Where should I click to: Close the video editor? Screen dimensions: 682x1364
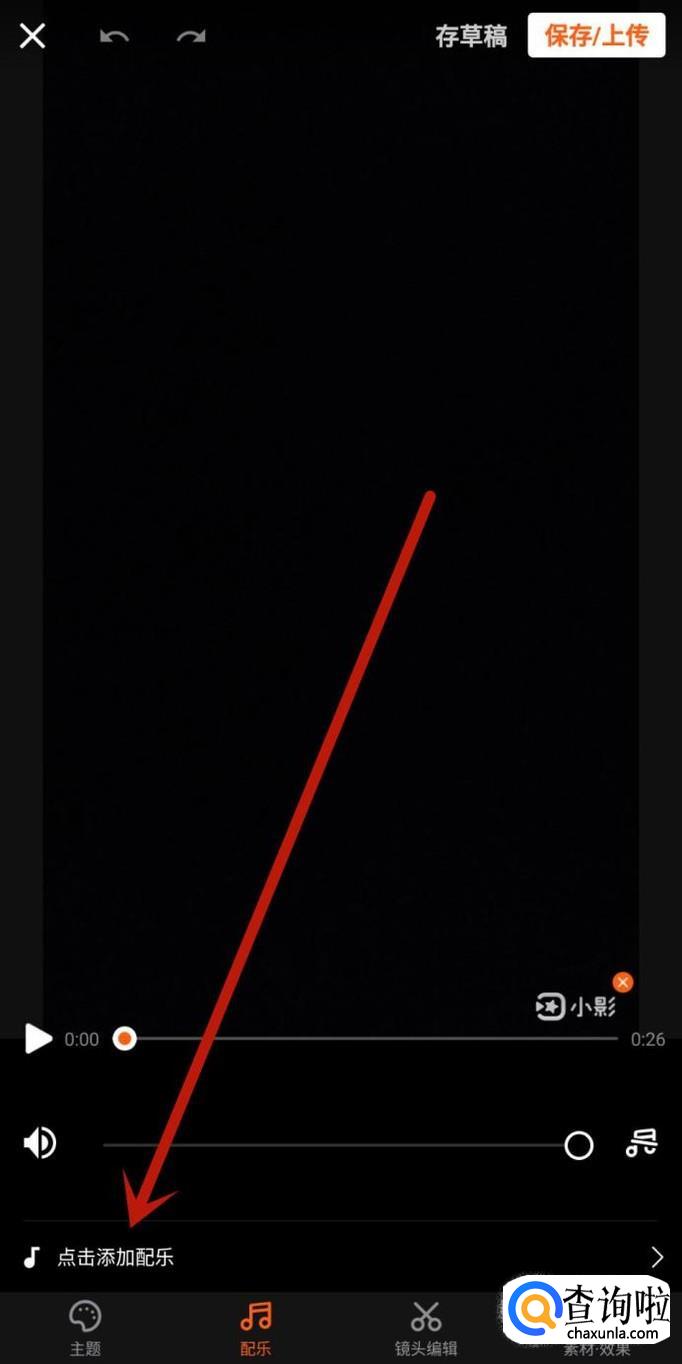point(33,37)
